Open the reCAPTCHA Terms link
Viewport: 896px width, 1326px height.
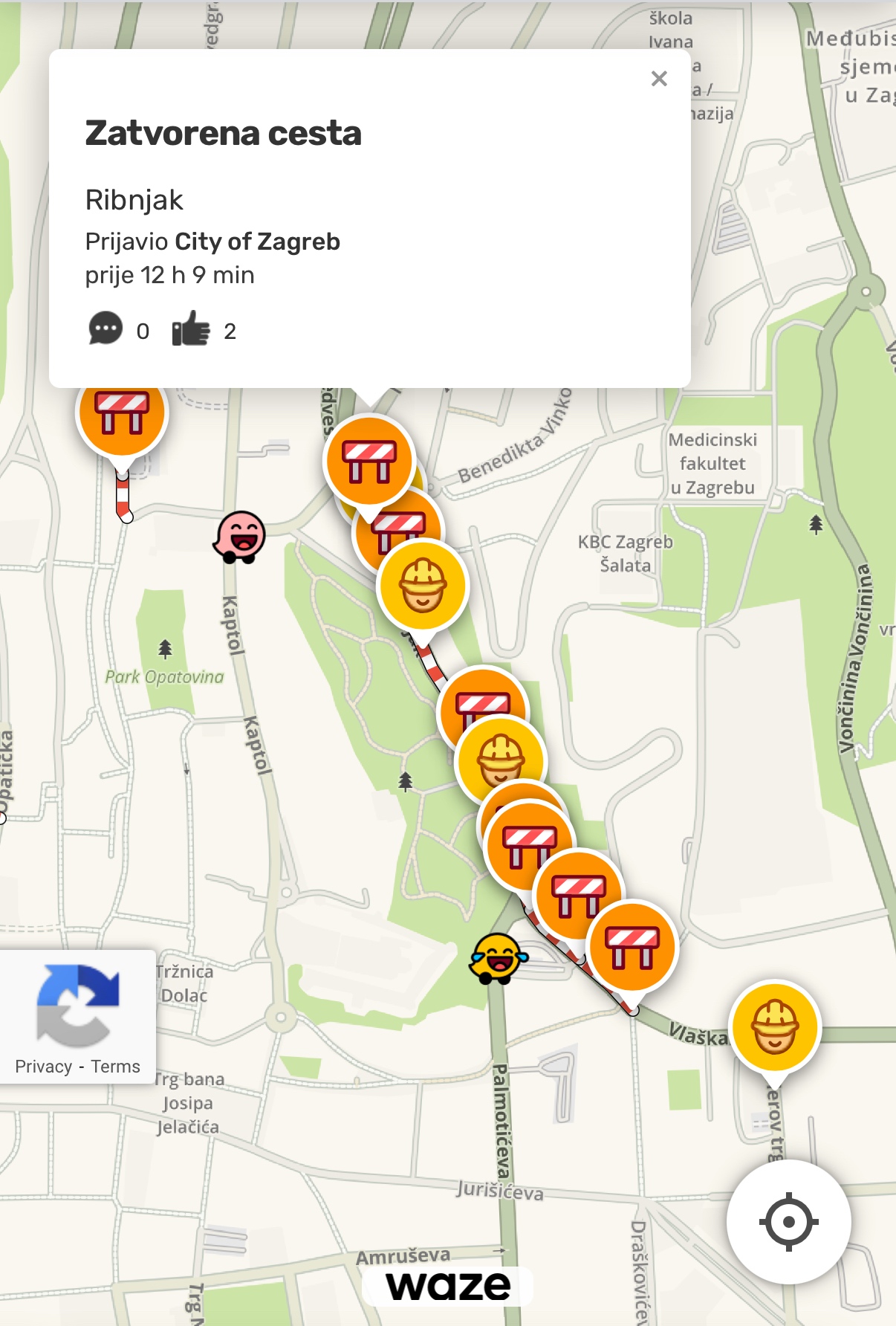point(115,1067)
